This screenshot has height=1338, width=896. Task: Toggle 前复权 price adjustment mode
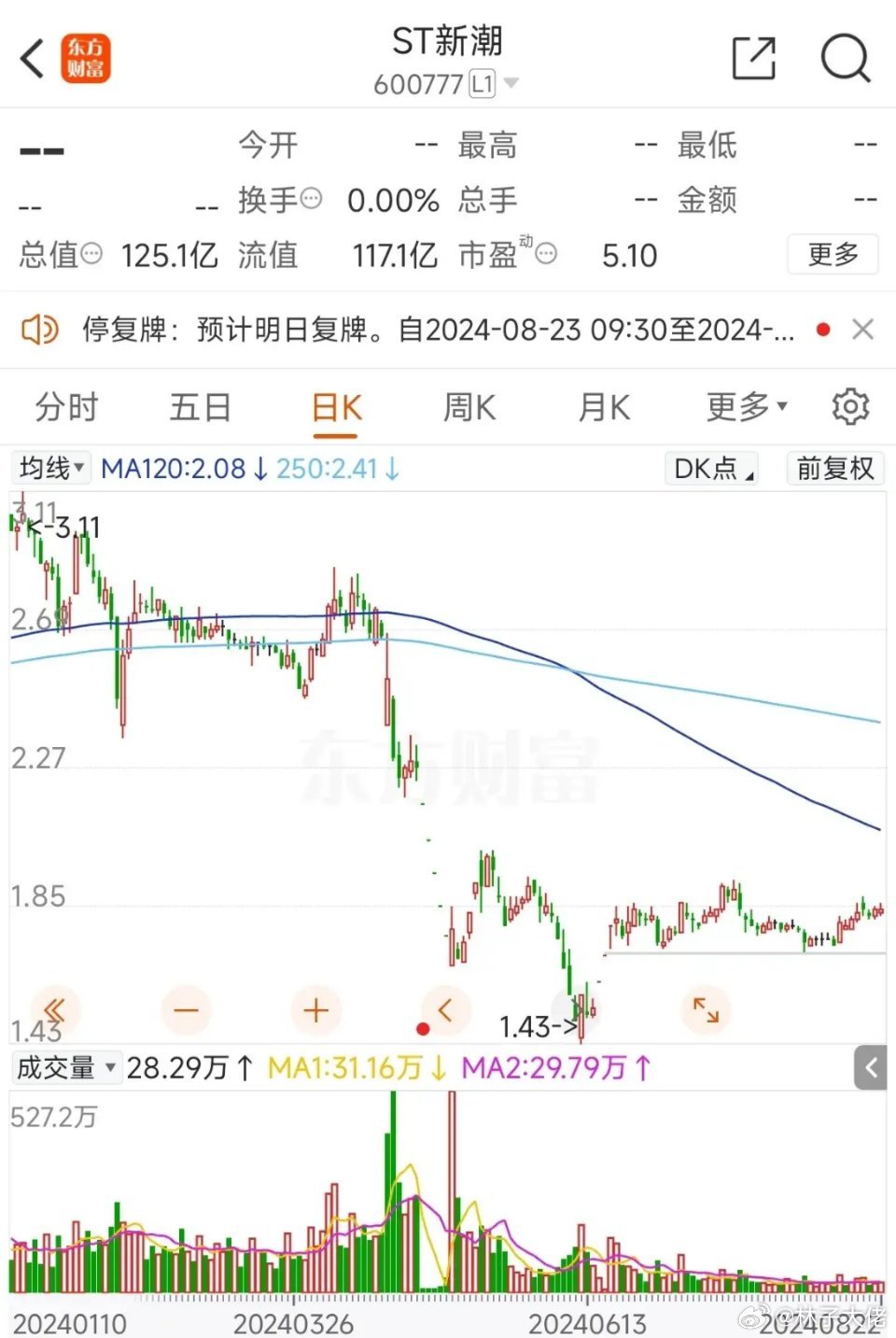[835, 468]
